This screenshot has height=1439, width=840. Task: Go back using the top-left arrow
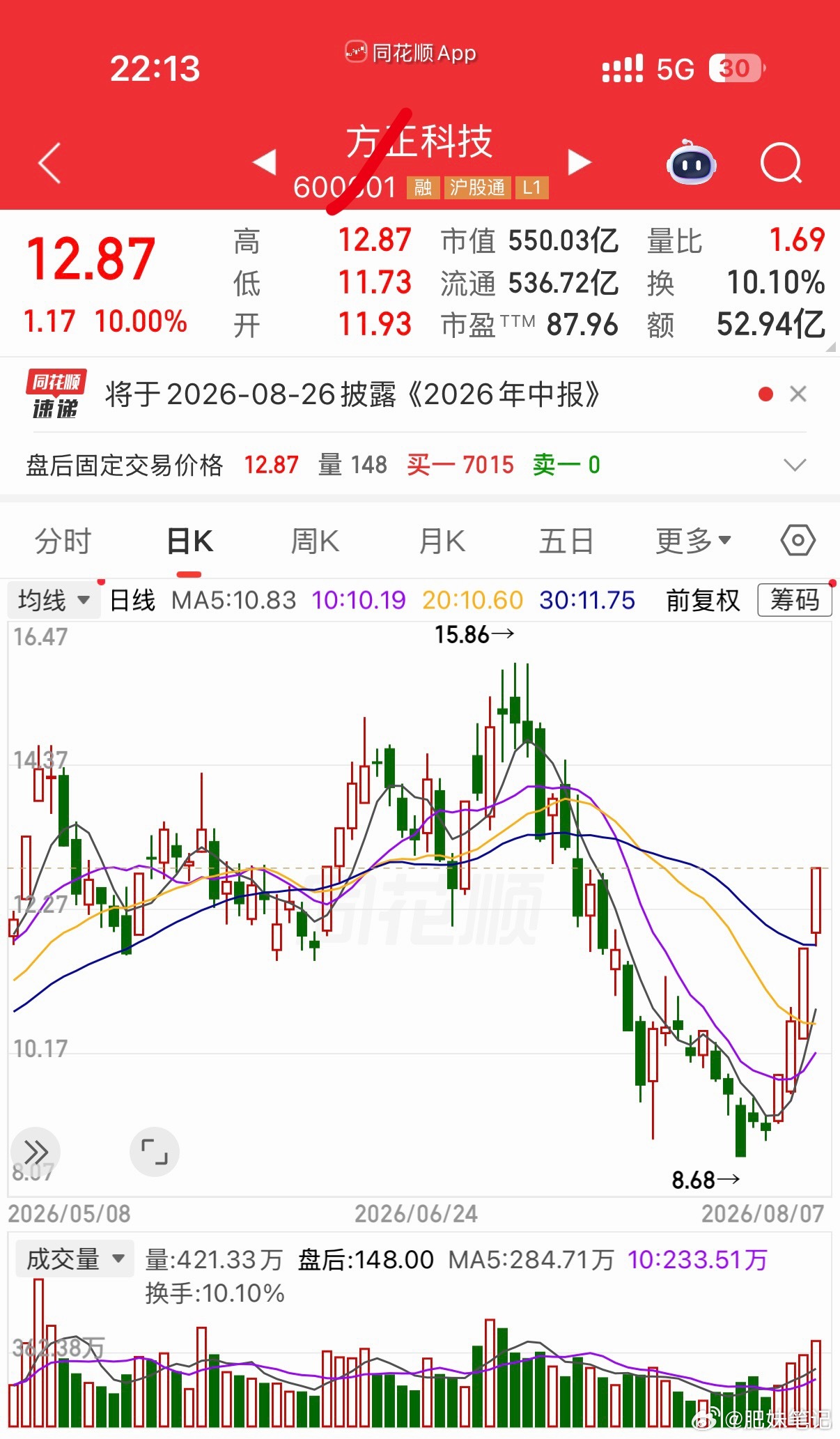[x=49, y=163]
